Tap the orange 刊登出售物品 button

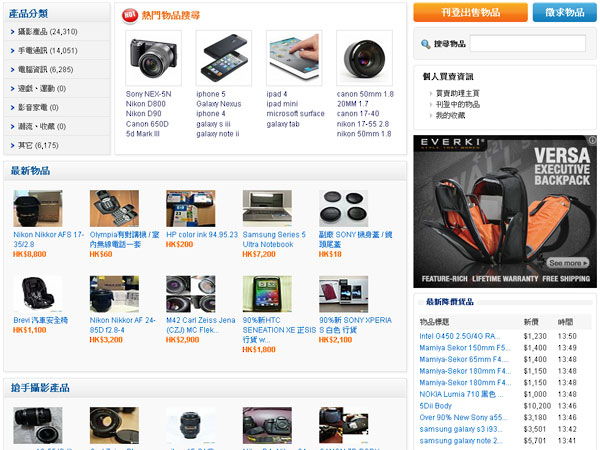(x=470, y=12)
